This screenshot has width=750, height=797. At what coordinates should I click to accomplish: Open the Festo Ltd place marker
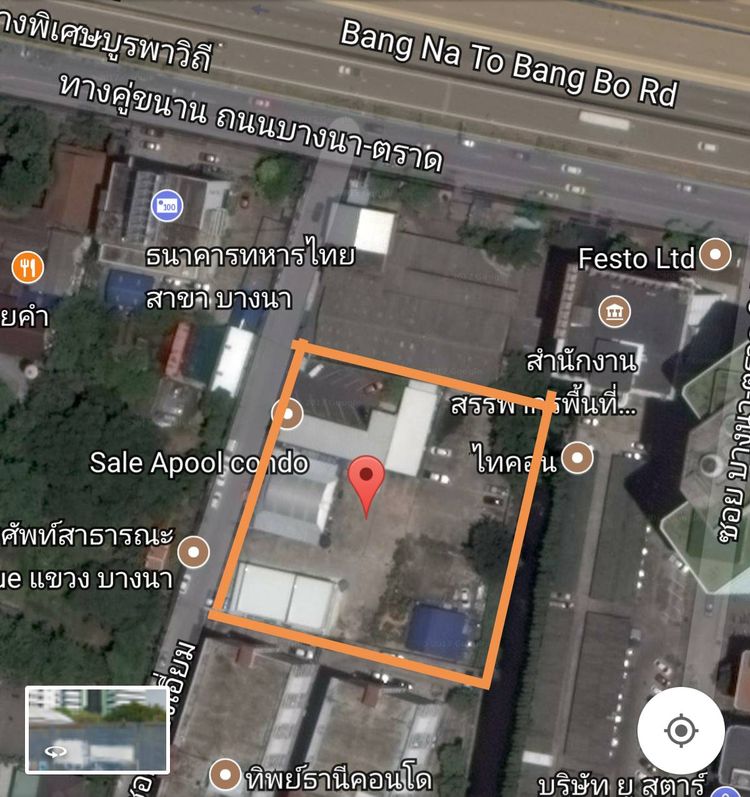pyautogui.click(x=716, y=257)
